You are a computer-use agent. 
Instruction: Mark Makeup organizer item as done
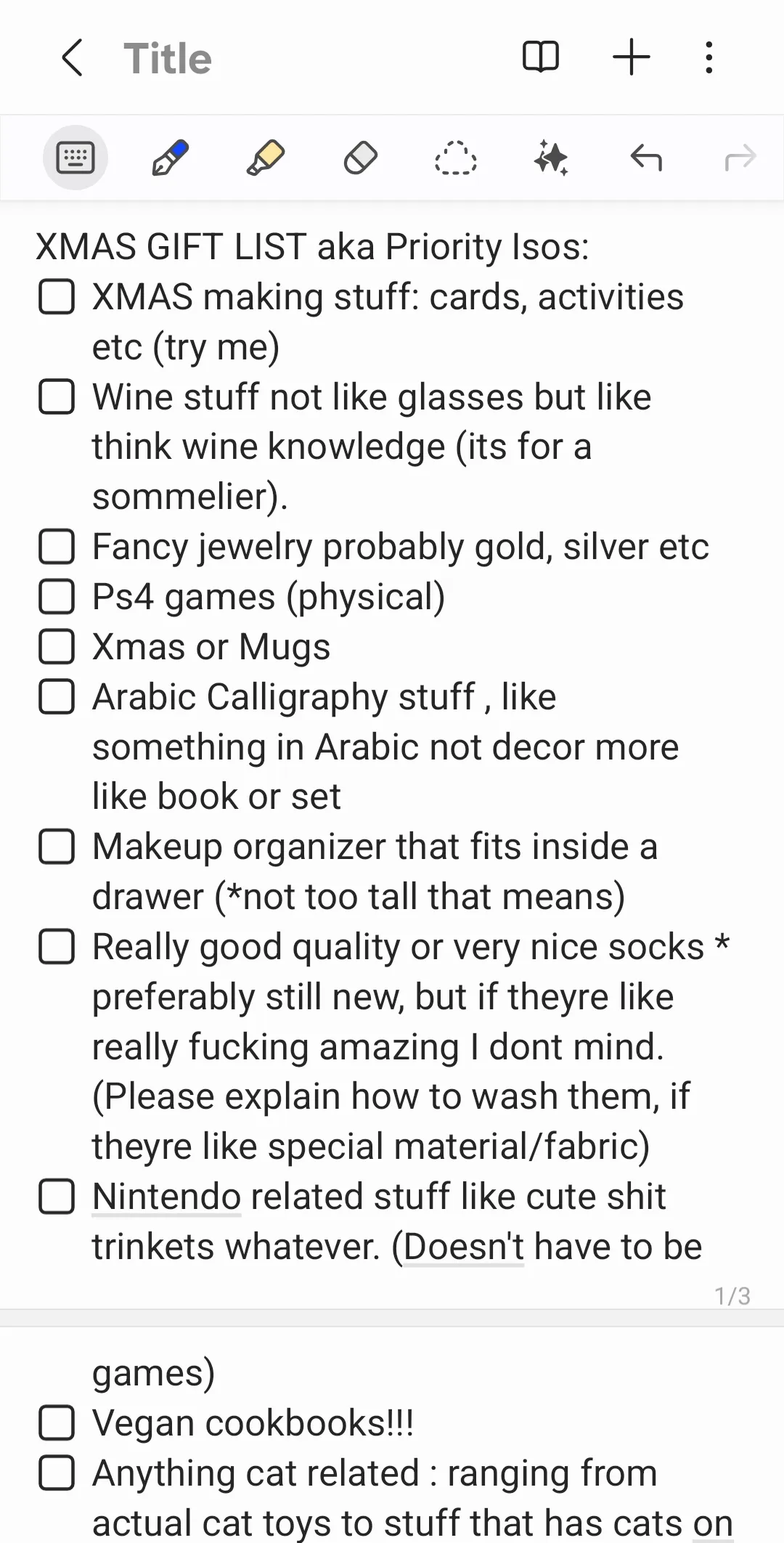pos(57,847)
